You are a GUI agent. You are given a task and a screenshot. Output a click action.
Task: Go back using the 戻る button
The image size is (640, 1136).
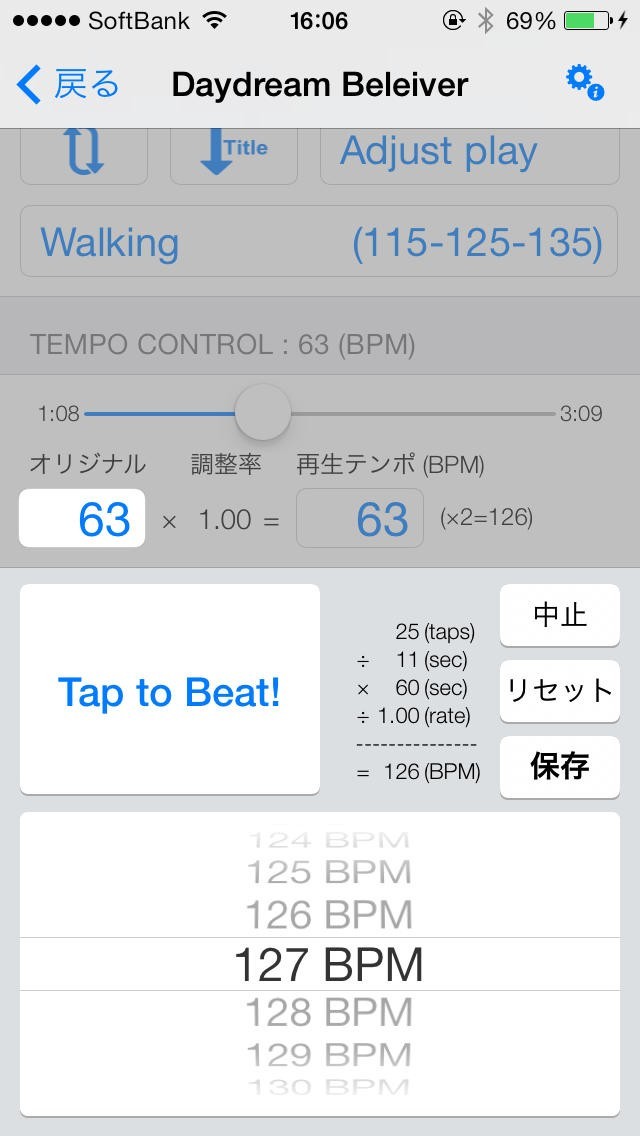point(68,85)
